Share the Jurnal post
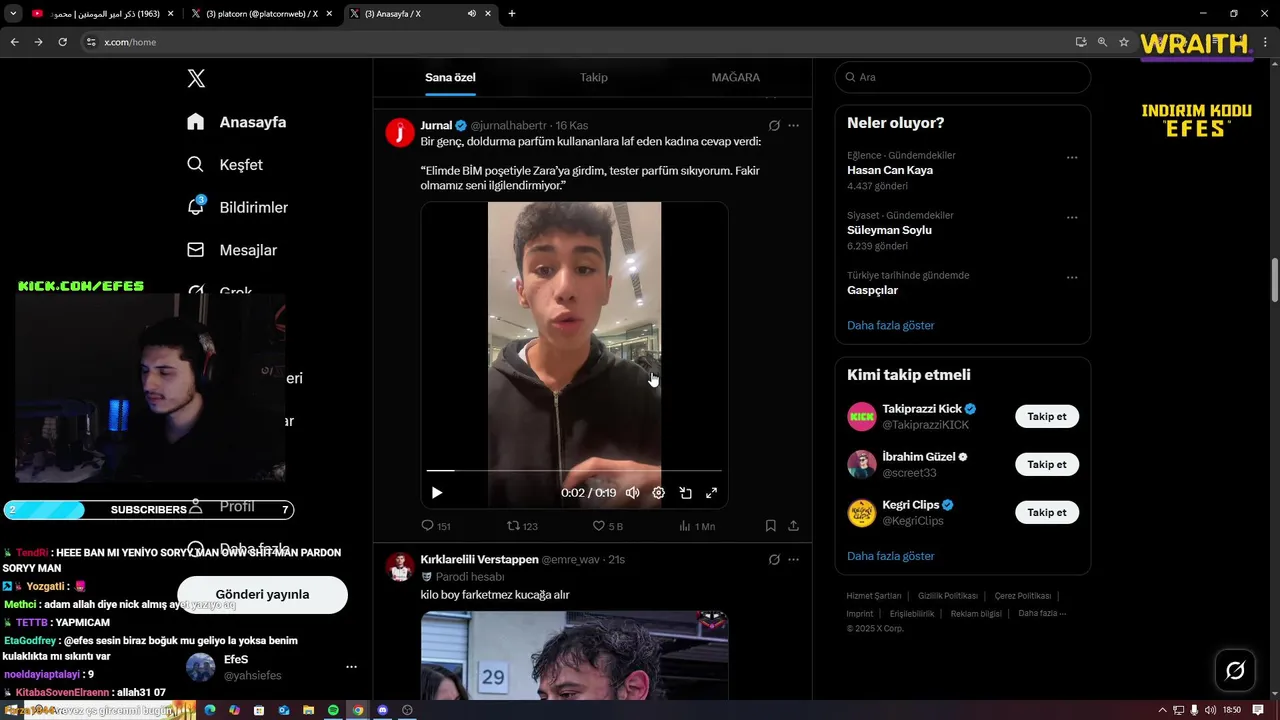Image resolution: width=1280 pixels, height=720 pixels. pyautogui.click(x=793, y=526)
